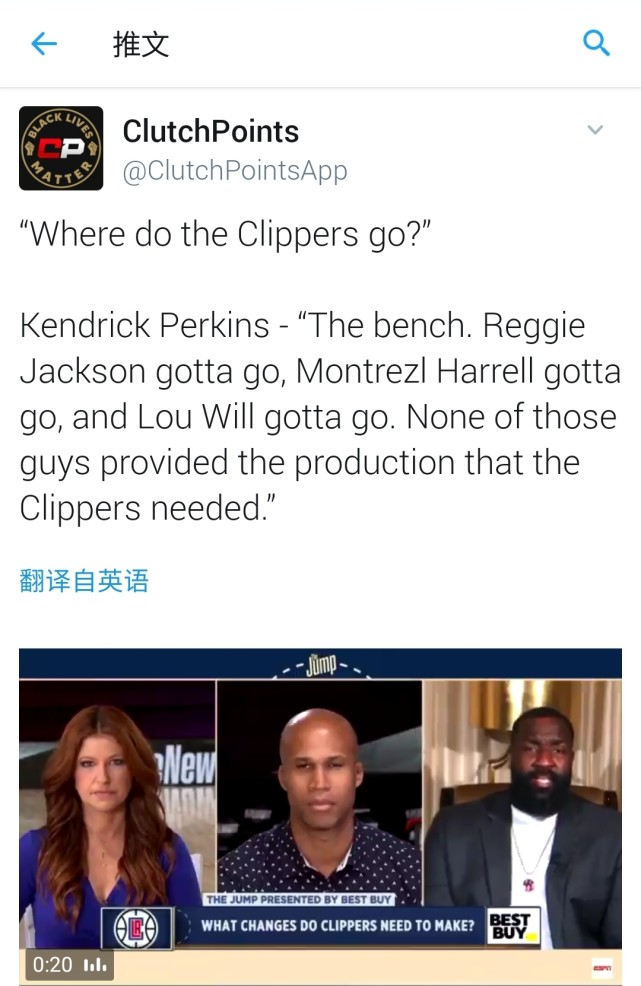
Task: Tap 翻译自英语 to translate the tweet
Action: coord(84,580)
